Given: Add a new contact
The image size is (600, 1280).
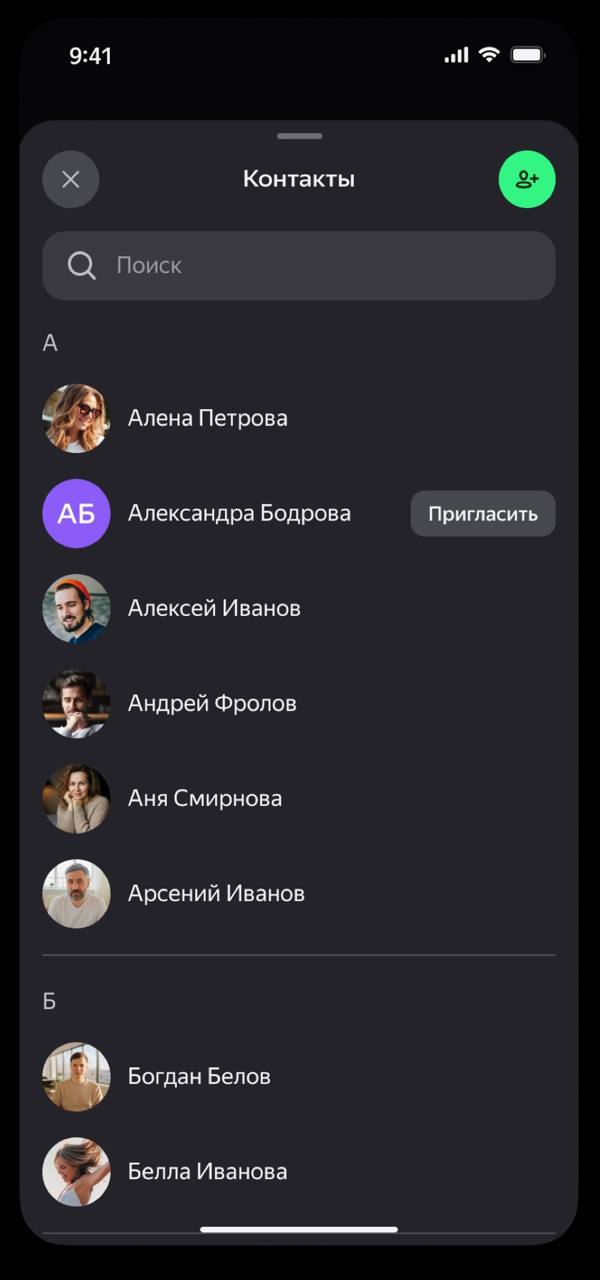Looking at the screenshot, I should click(527, 180).
